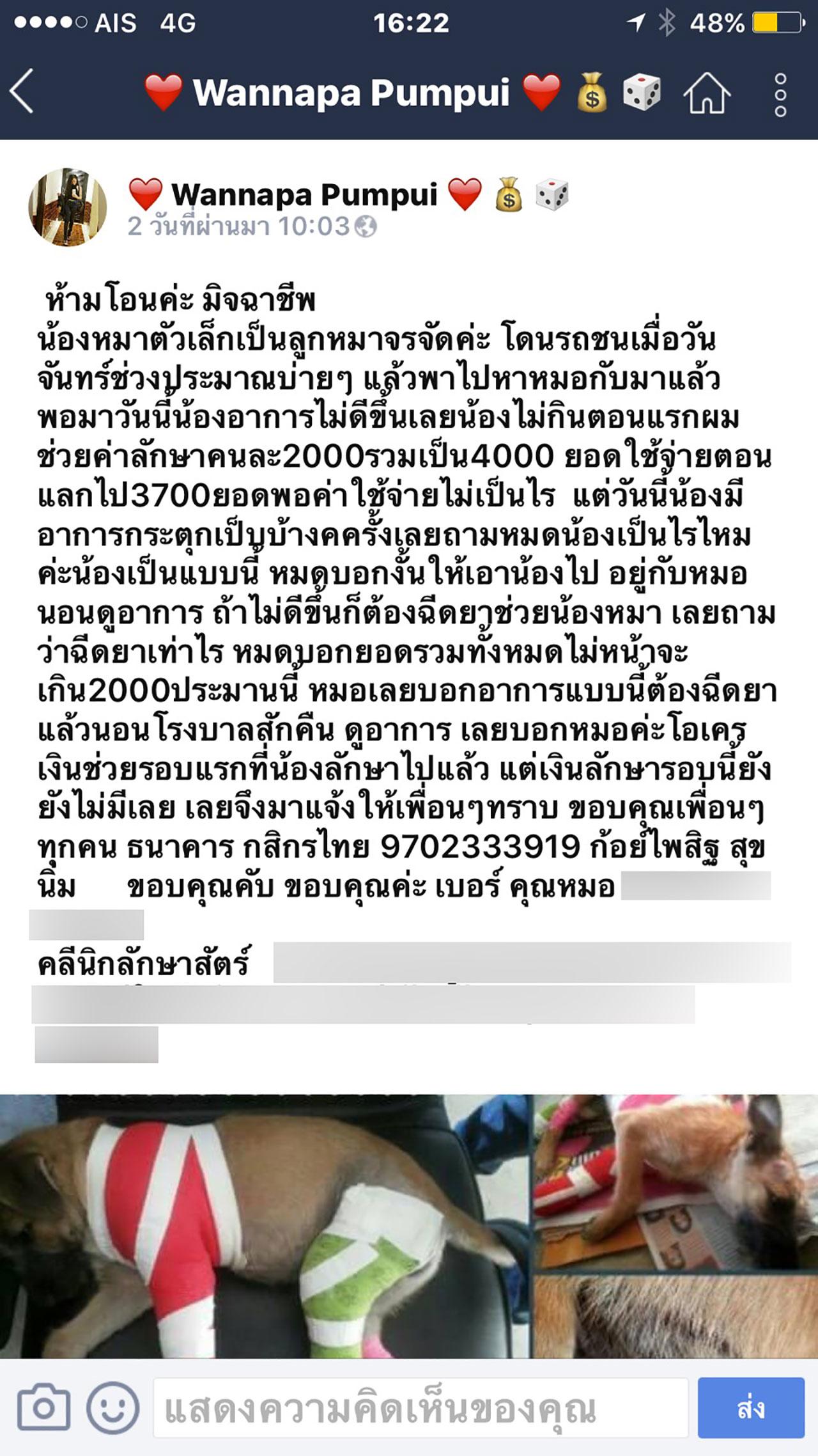818x1456 pixels.
Task: Go back with the top-left arrow
Action: pyautogui.click(x=23, y=93)
